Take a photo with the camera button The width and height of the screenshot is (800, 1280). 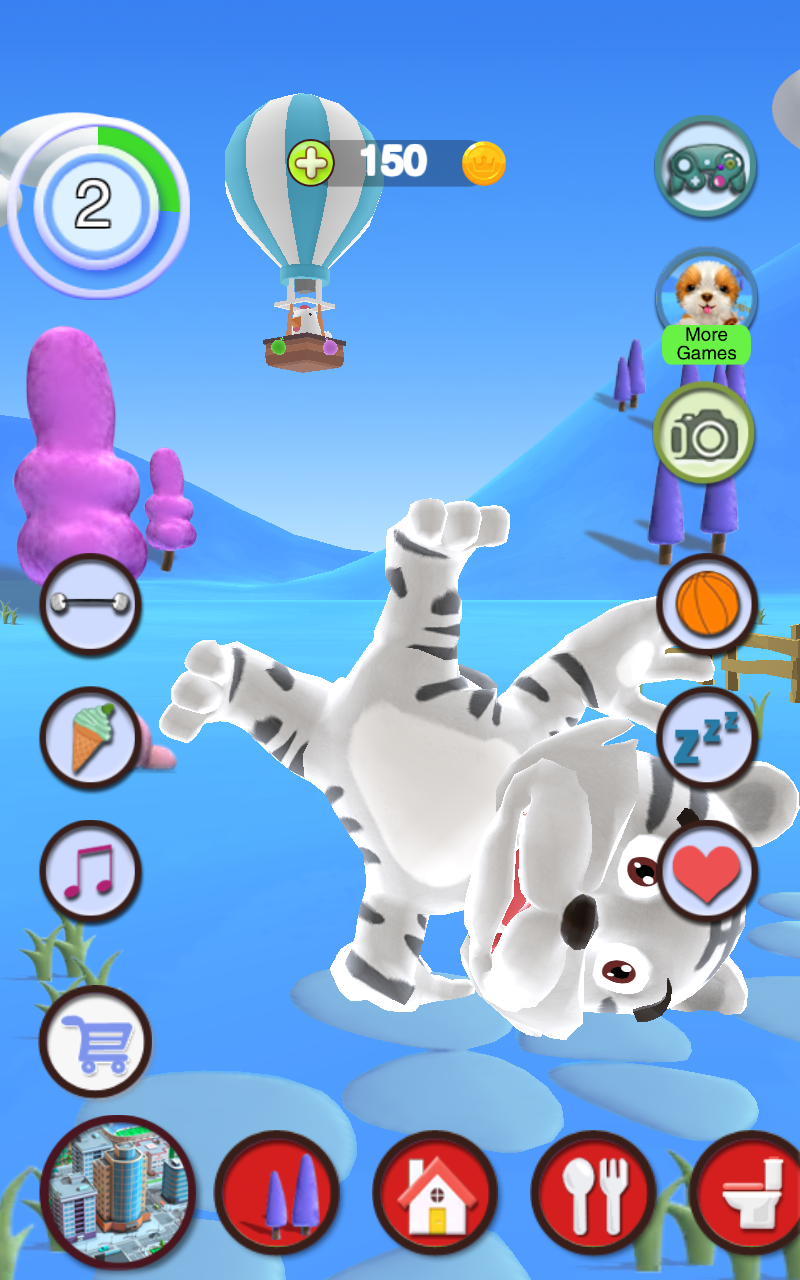tap(704, 433)
